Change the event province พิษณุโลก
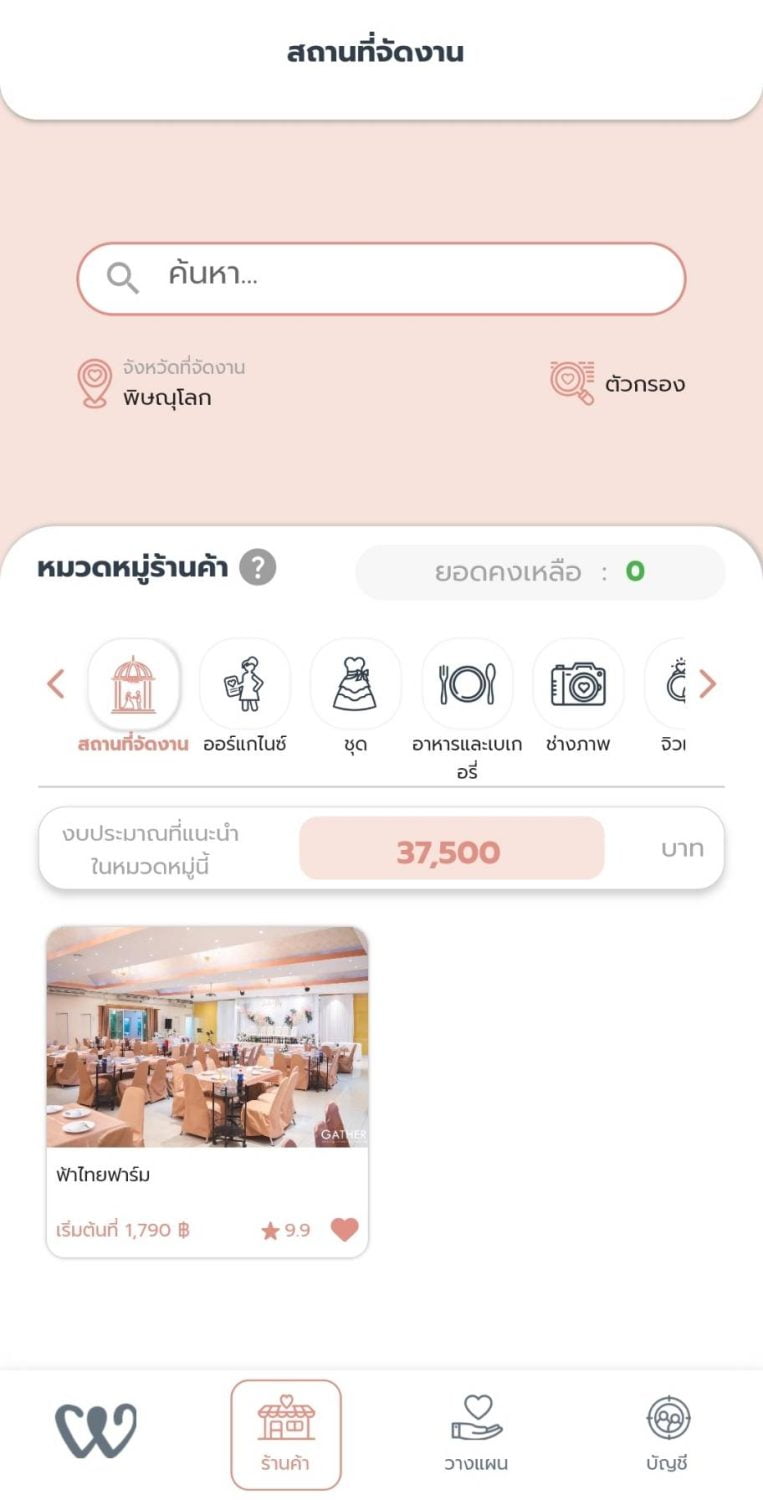The image size is (763, 1500). (165, 385)
